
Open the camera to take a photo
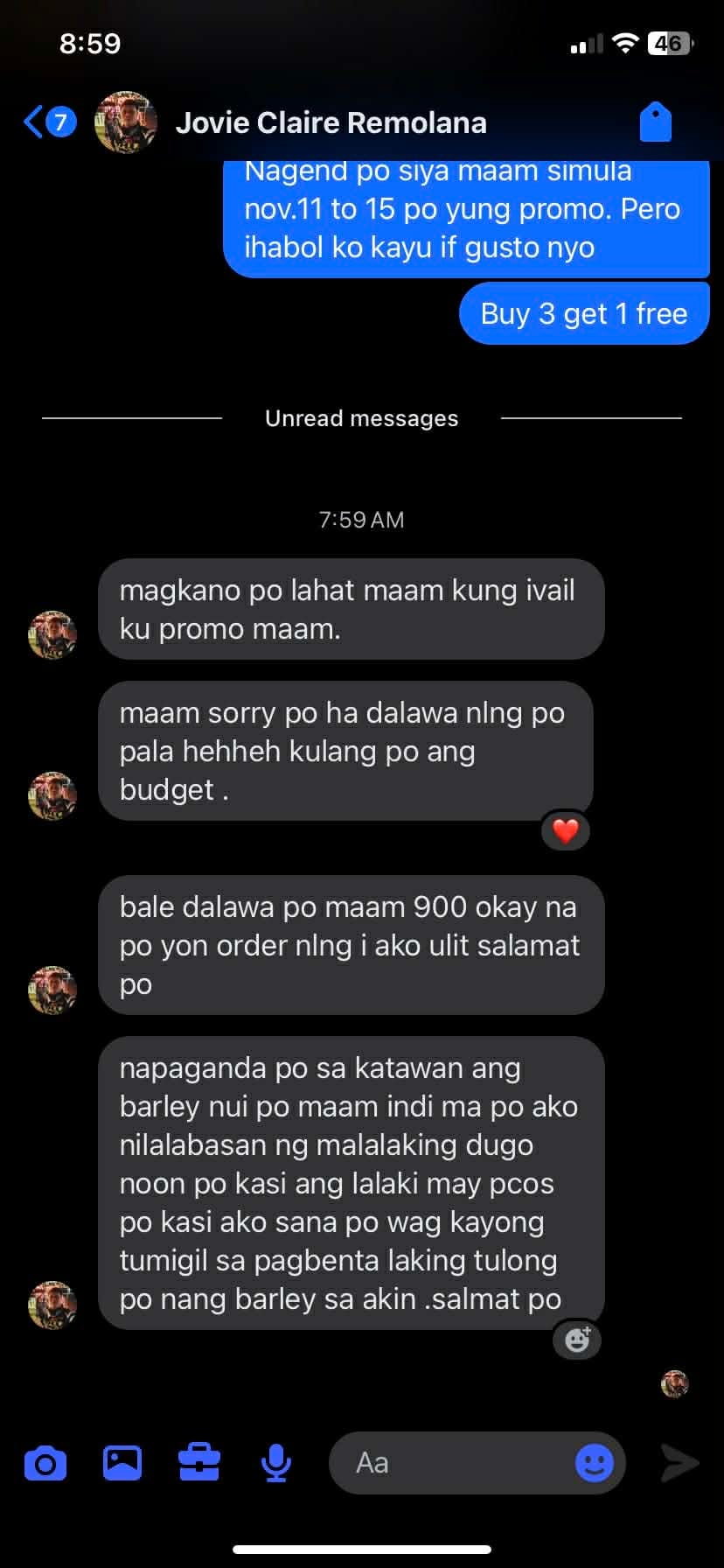[45, 1461]
